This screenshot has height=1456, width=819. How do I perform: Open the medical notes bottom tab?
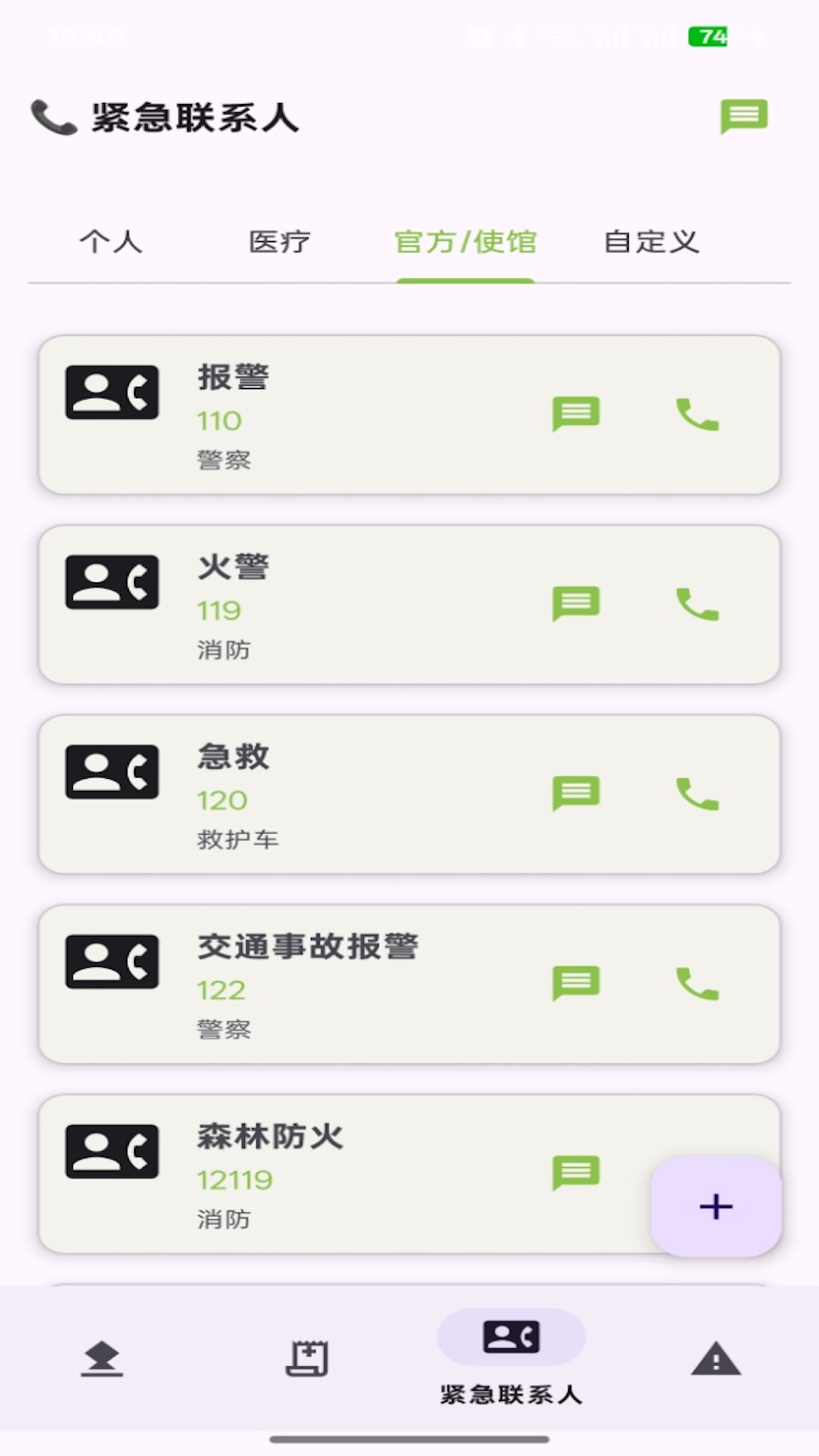(306, 1358)
